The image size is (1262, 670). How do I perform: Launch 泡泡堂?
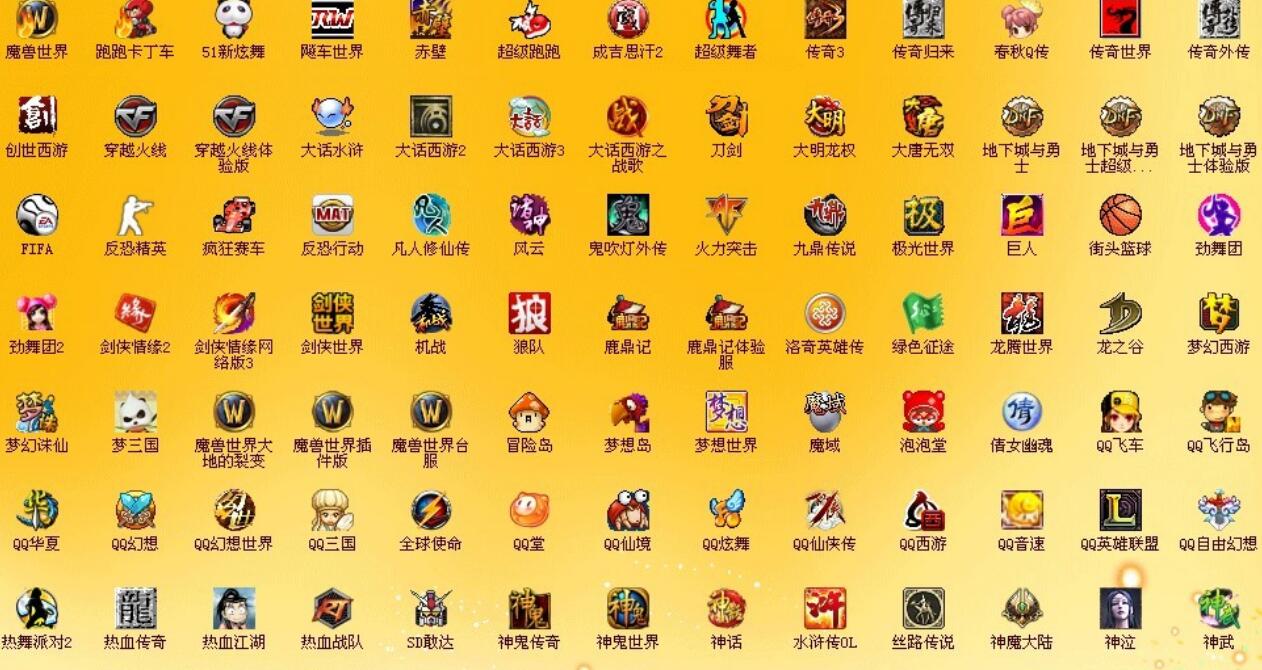click(923, 412)
